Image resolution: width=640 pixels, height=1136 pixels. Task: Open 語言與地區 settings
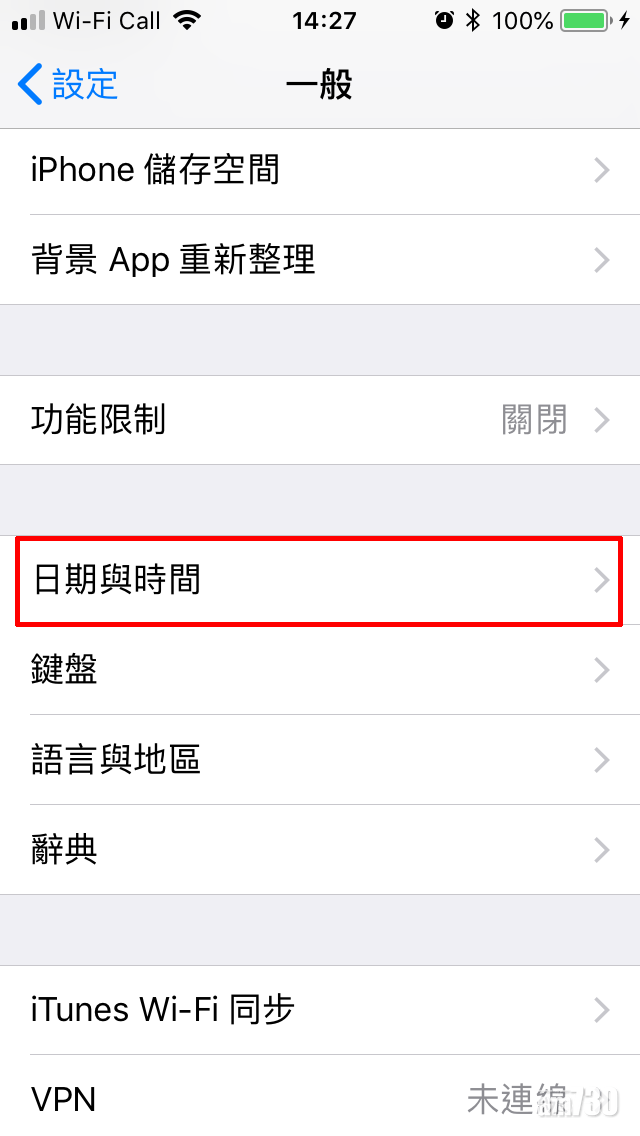point(320,760)
